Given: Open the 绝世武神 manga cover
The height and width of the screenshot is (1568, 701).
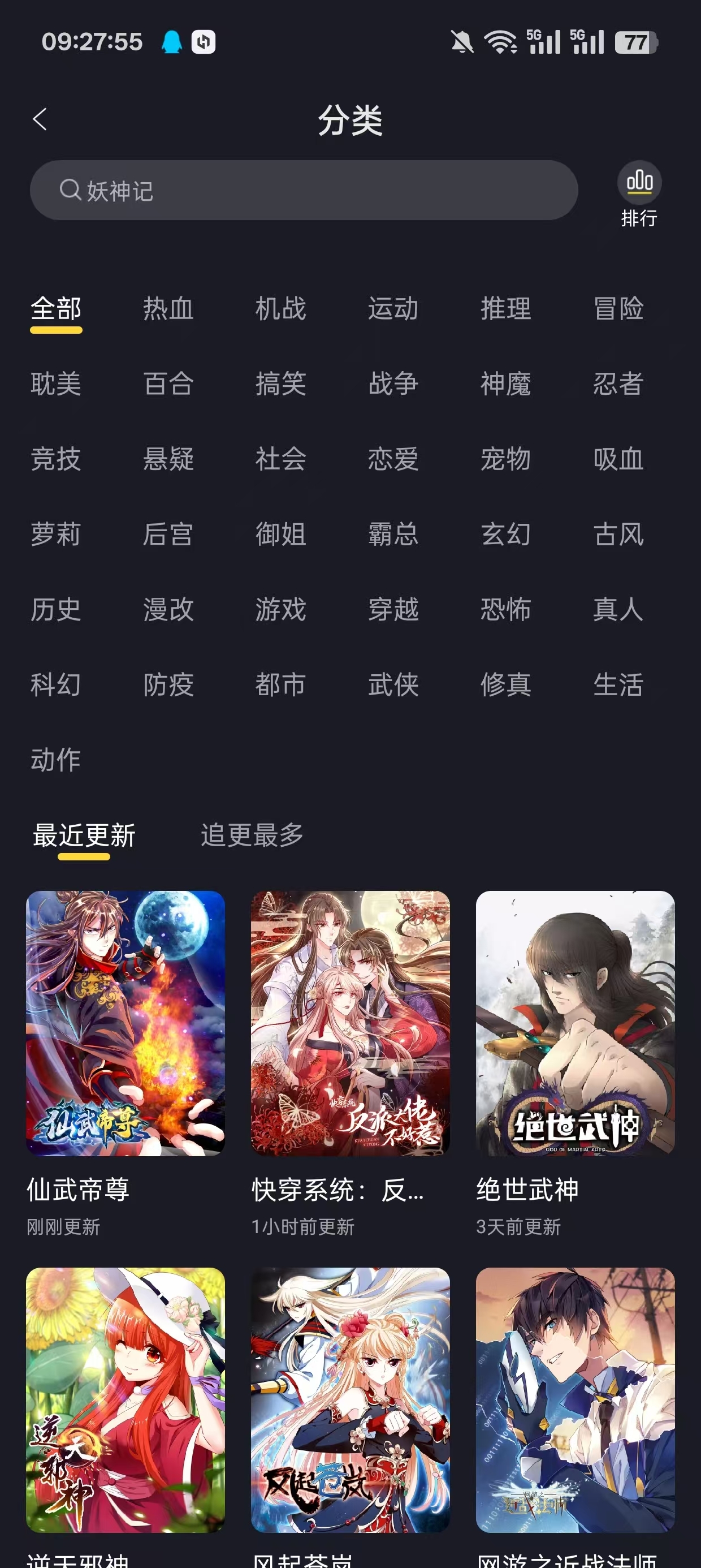Looking at the screenshot, I should click(x=575, y=1023).
